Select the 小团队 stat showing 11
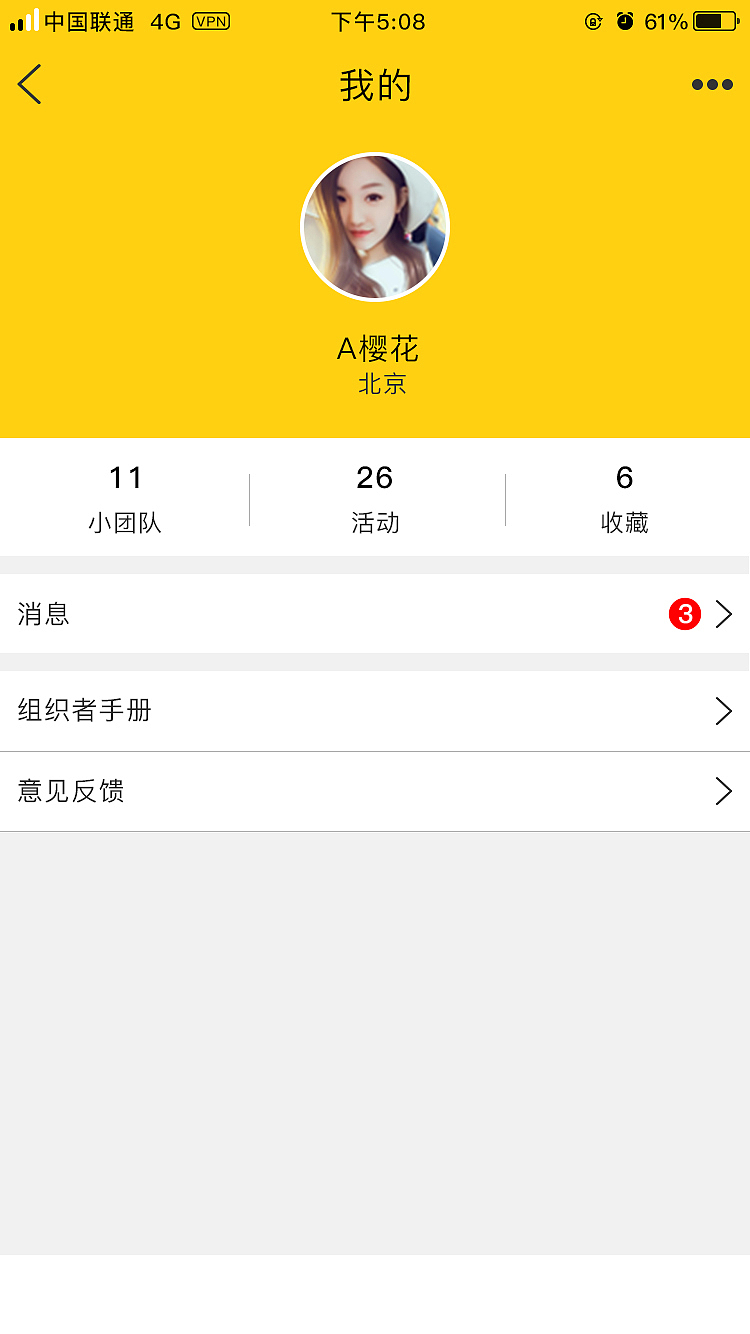The width and height of the screenshot is (750, 1334). 126,497
